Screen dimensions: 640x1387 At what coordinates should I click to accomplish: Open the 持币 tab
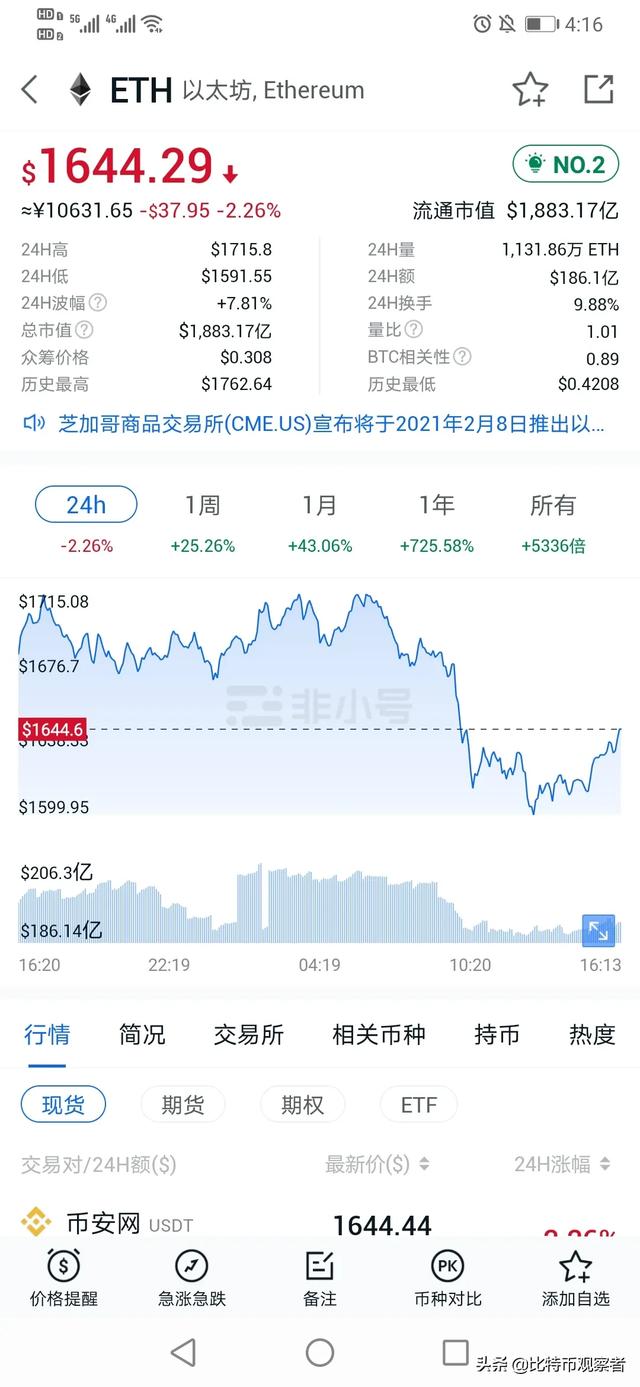497,1035
